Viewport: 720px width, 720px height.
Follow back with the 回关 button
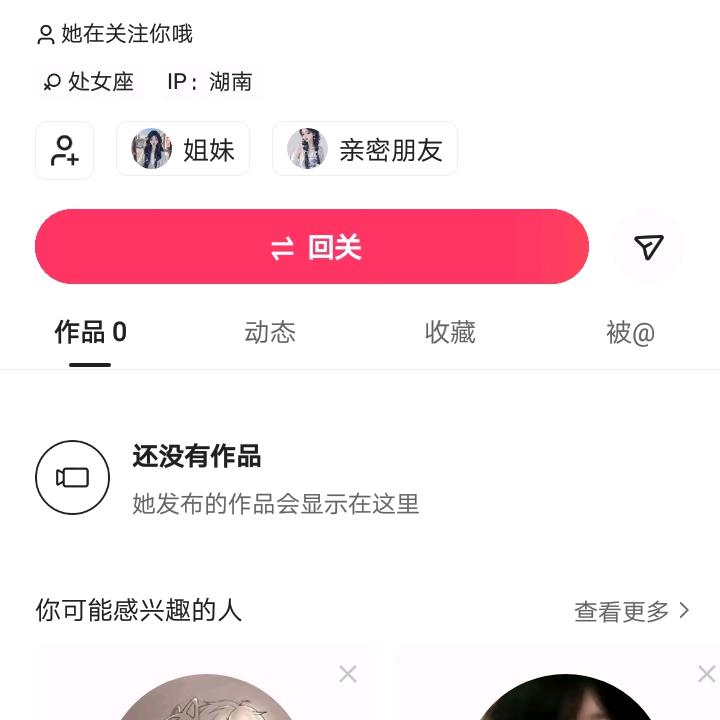[x=312, y=247]
